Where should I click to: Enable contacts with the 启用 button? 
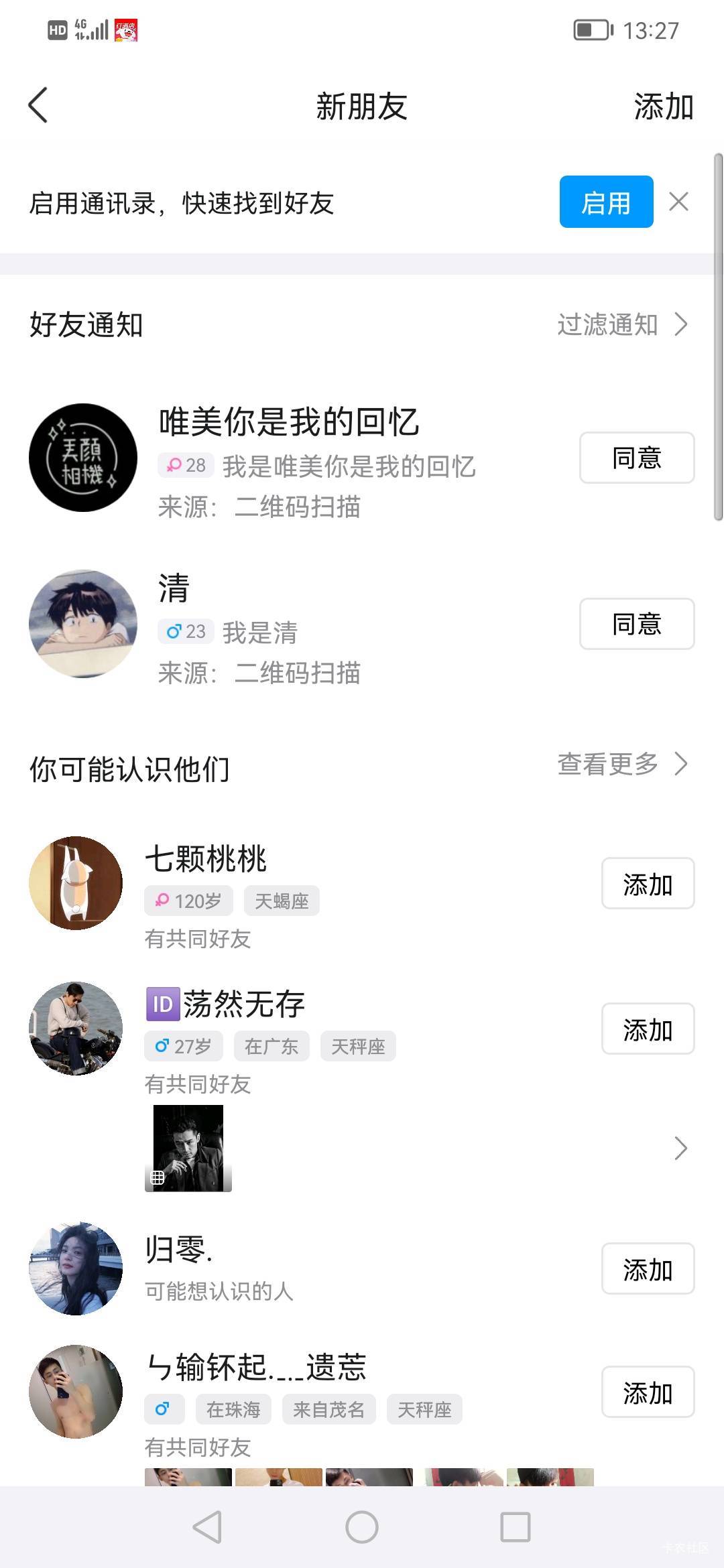point(606,202)
